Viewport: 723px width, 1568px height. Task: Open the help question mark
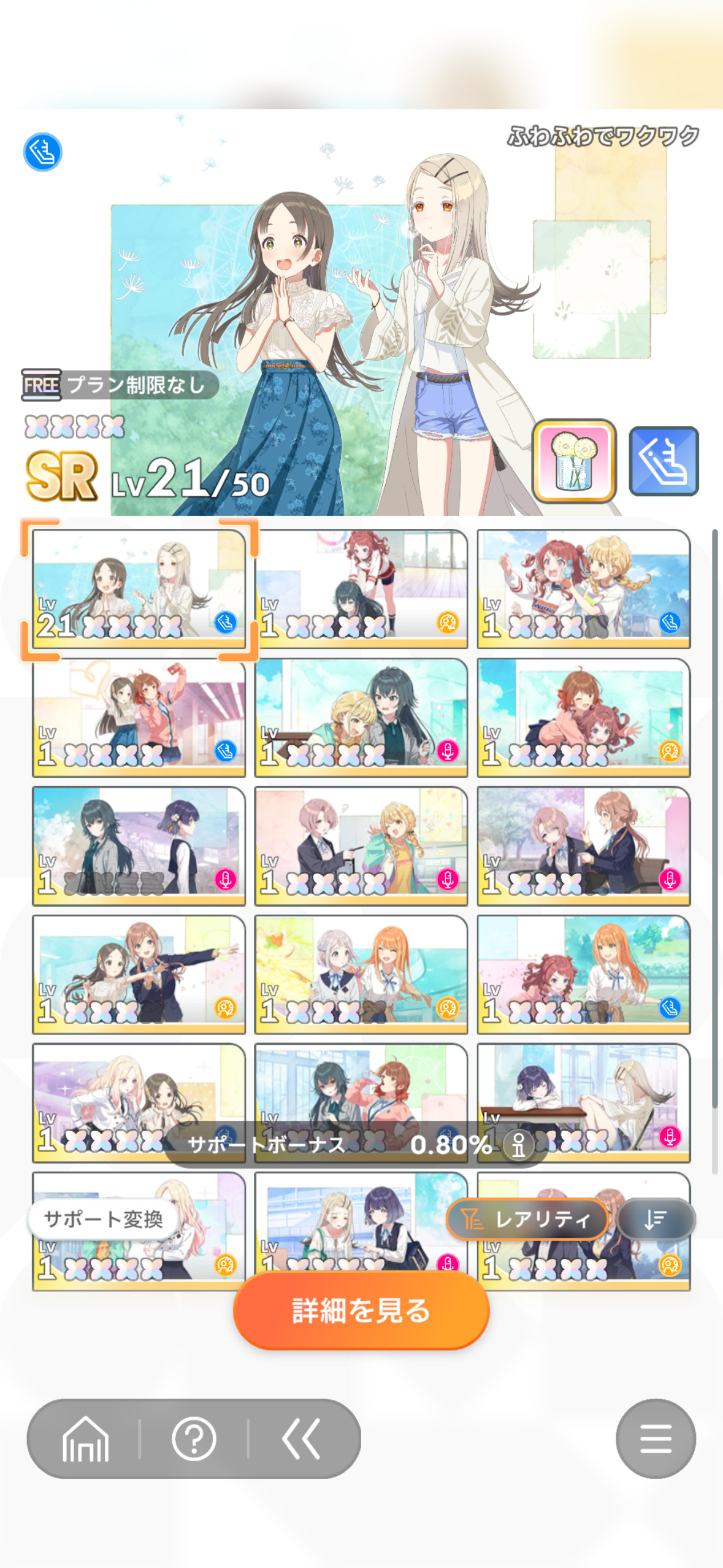(194, 1439)
